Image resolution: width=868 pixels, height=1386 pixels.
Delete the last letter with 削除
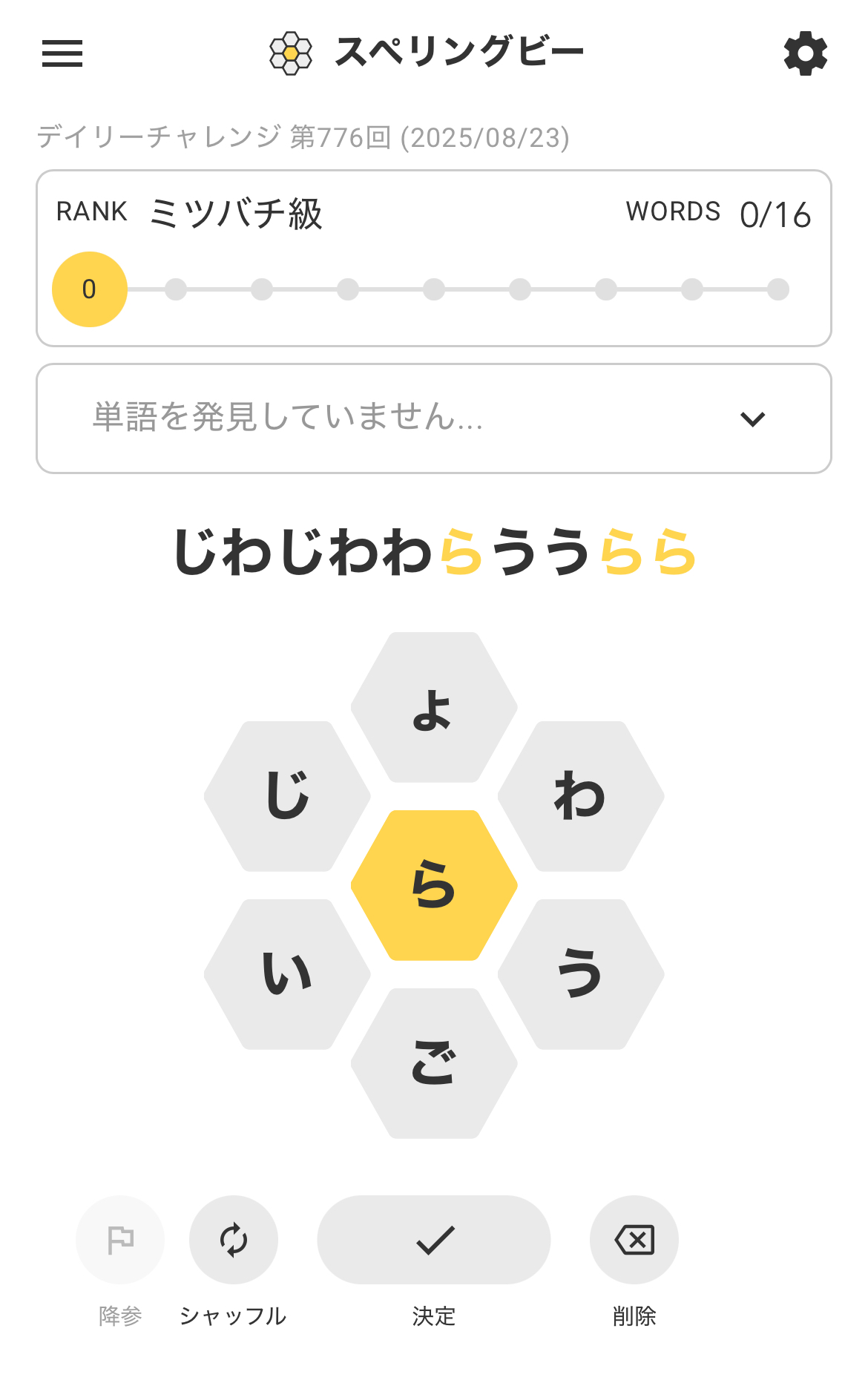click(634, 1240)
